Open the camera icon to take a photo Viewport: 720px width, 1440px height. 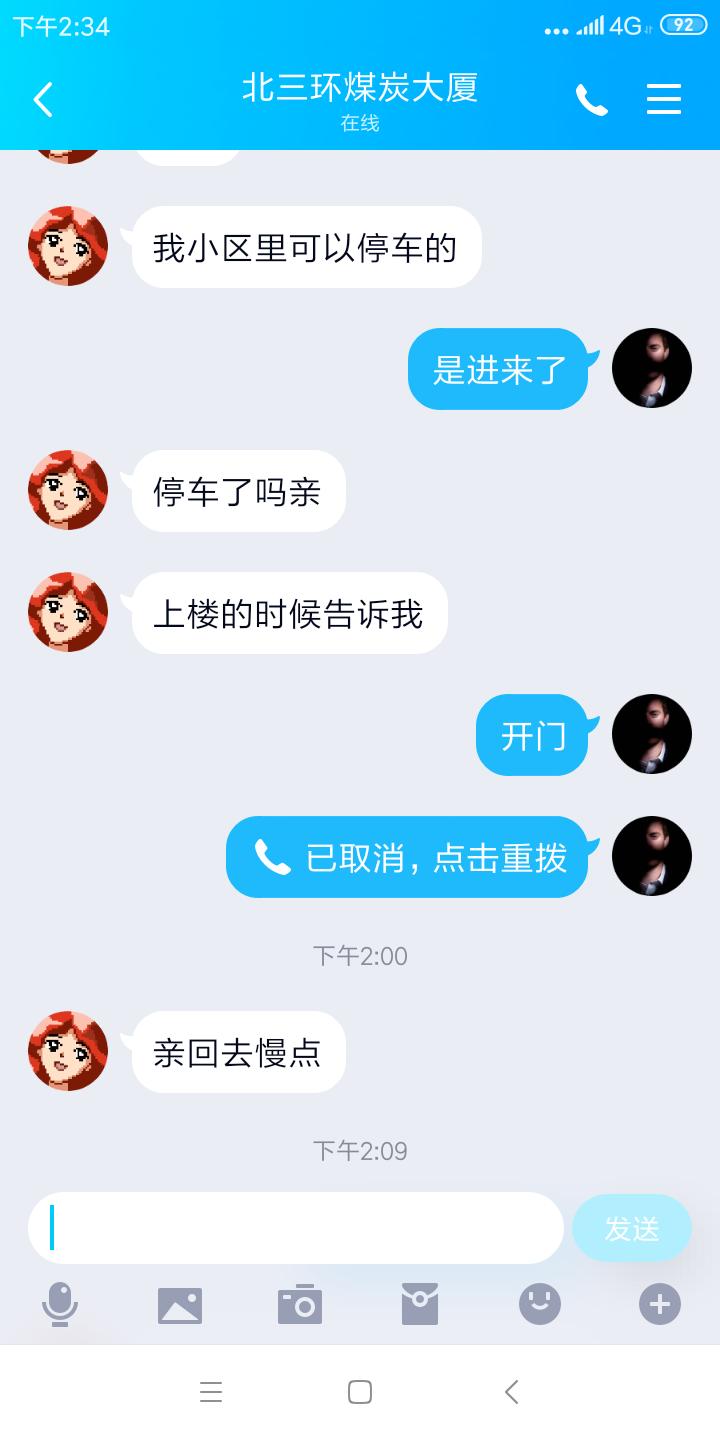pos(300,1303)
